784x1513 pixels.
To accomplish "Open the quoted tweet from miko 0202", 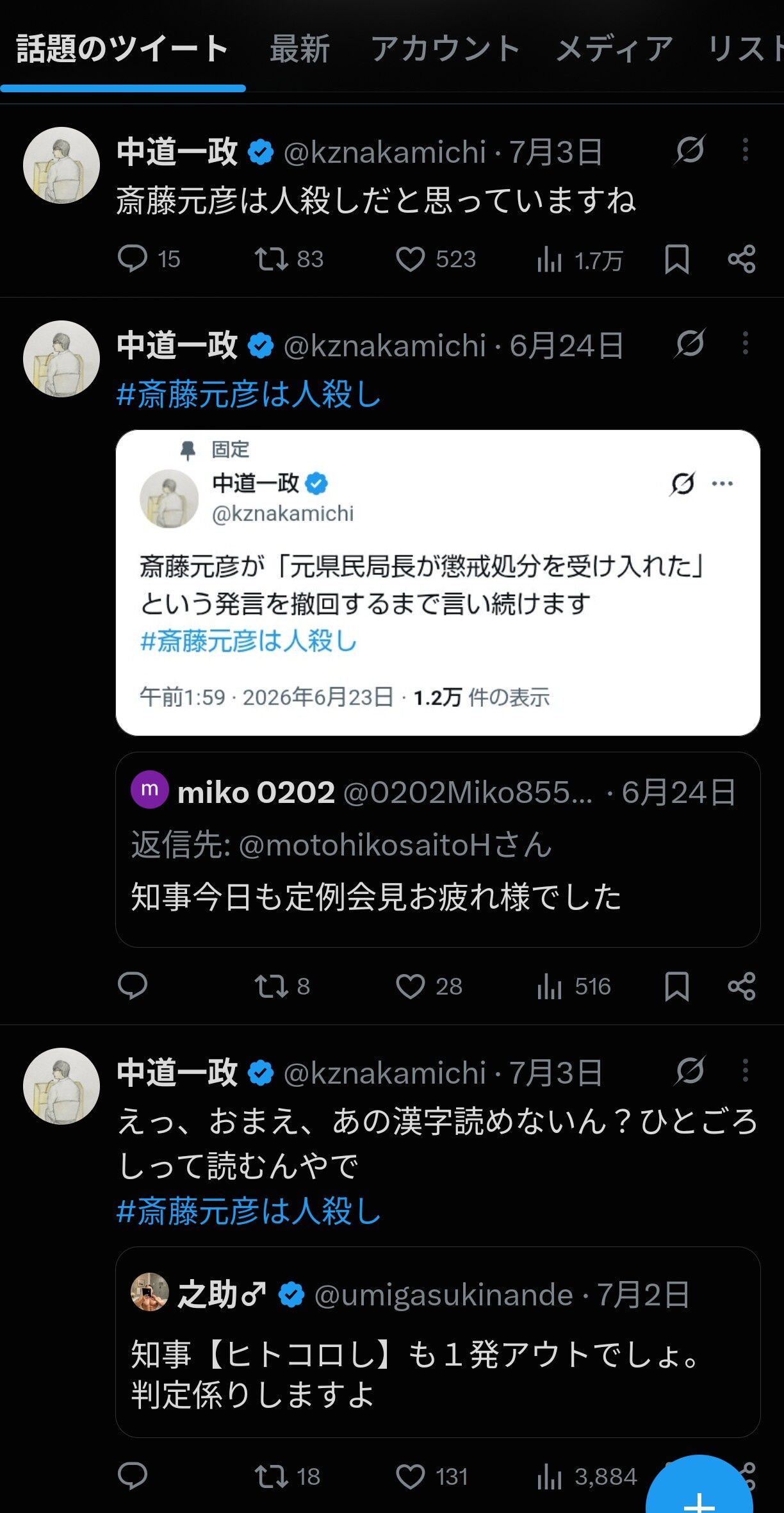I will [x=438, y=850].
